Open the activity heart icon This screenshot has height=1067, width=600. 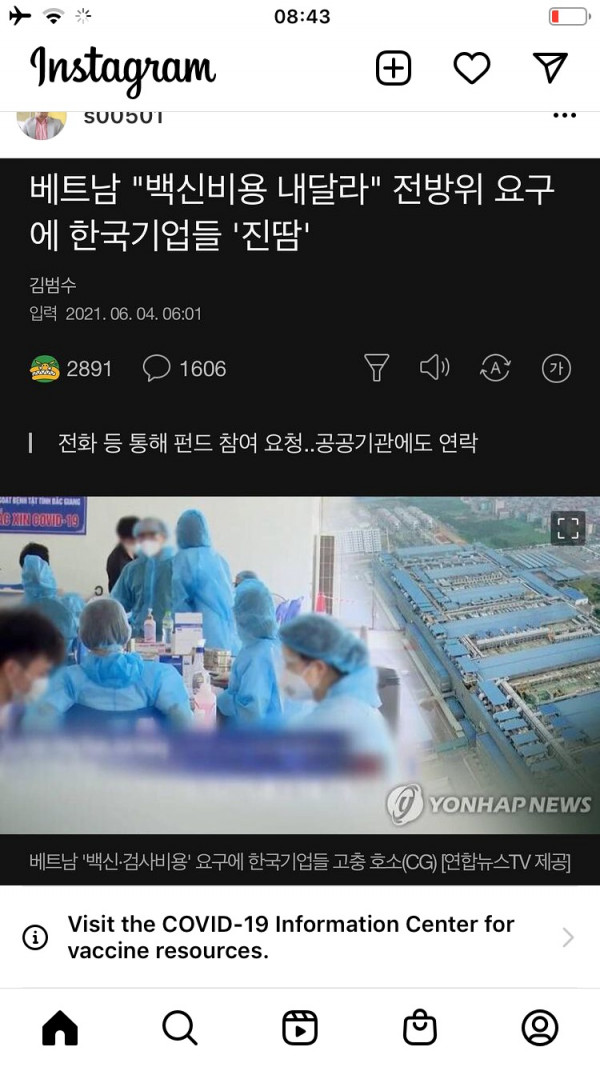(x=472, y=68)
